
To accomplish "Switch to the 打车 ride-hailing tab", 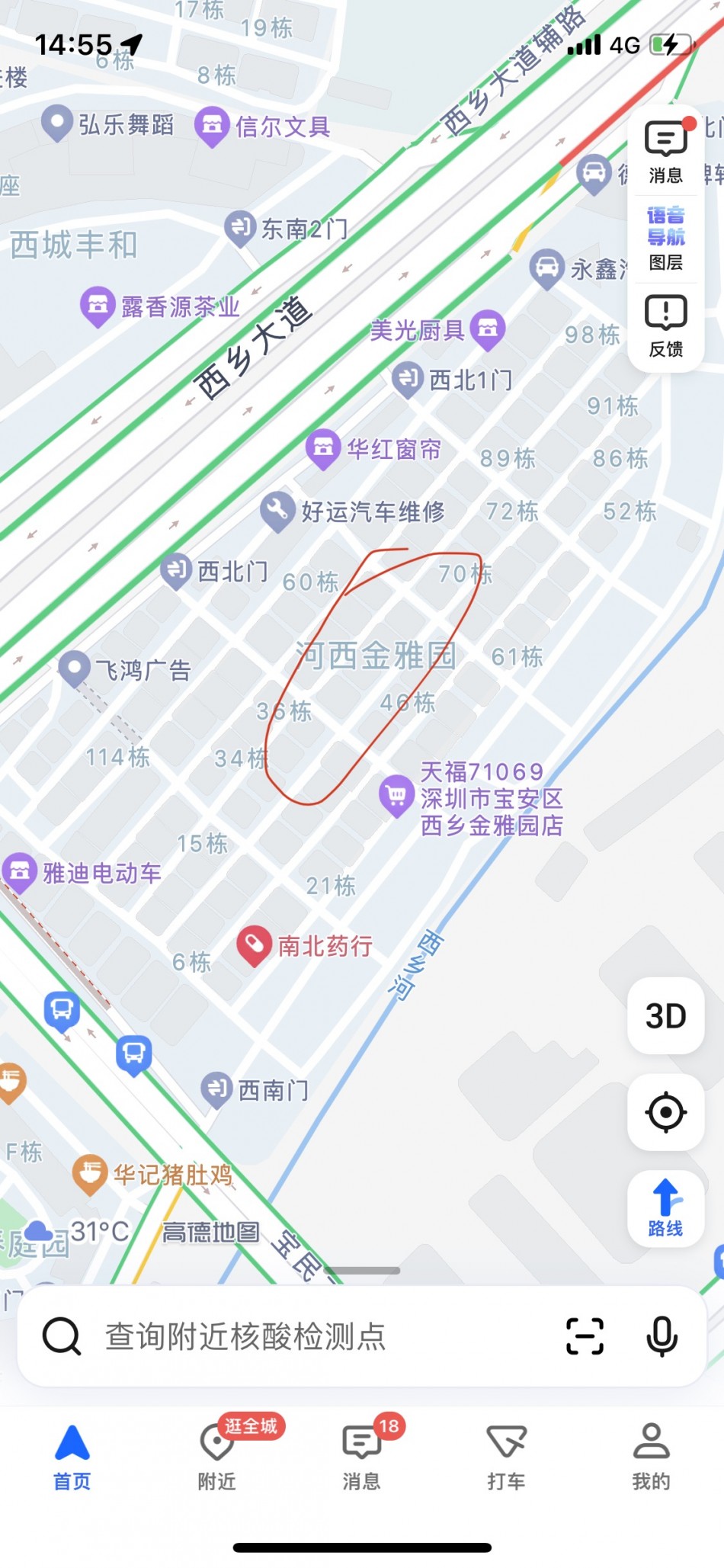I will coord(506,1457).
